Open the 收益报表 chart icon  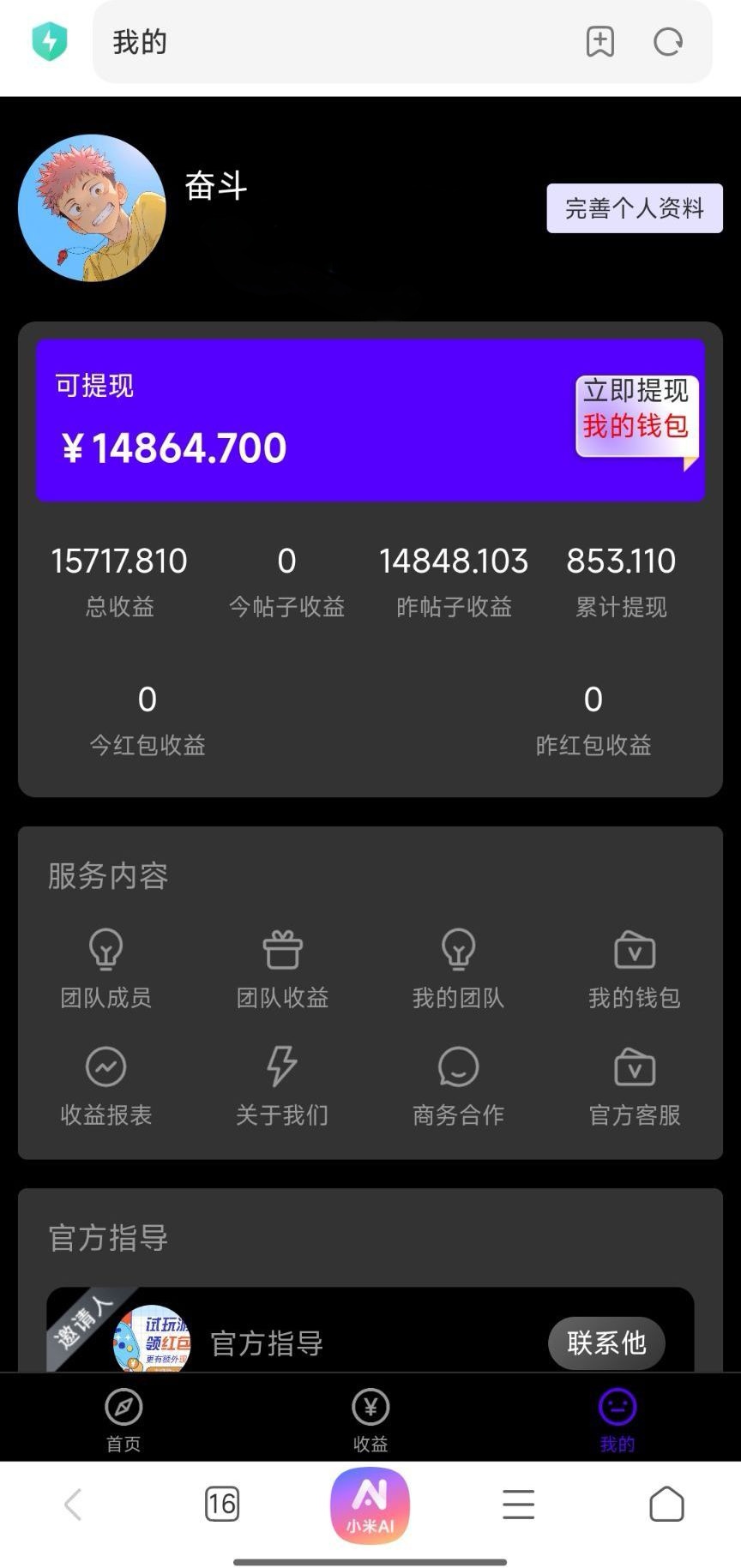click(105, 1069)
